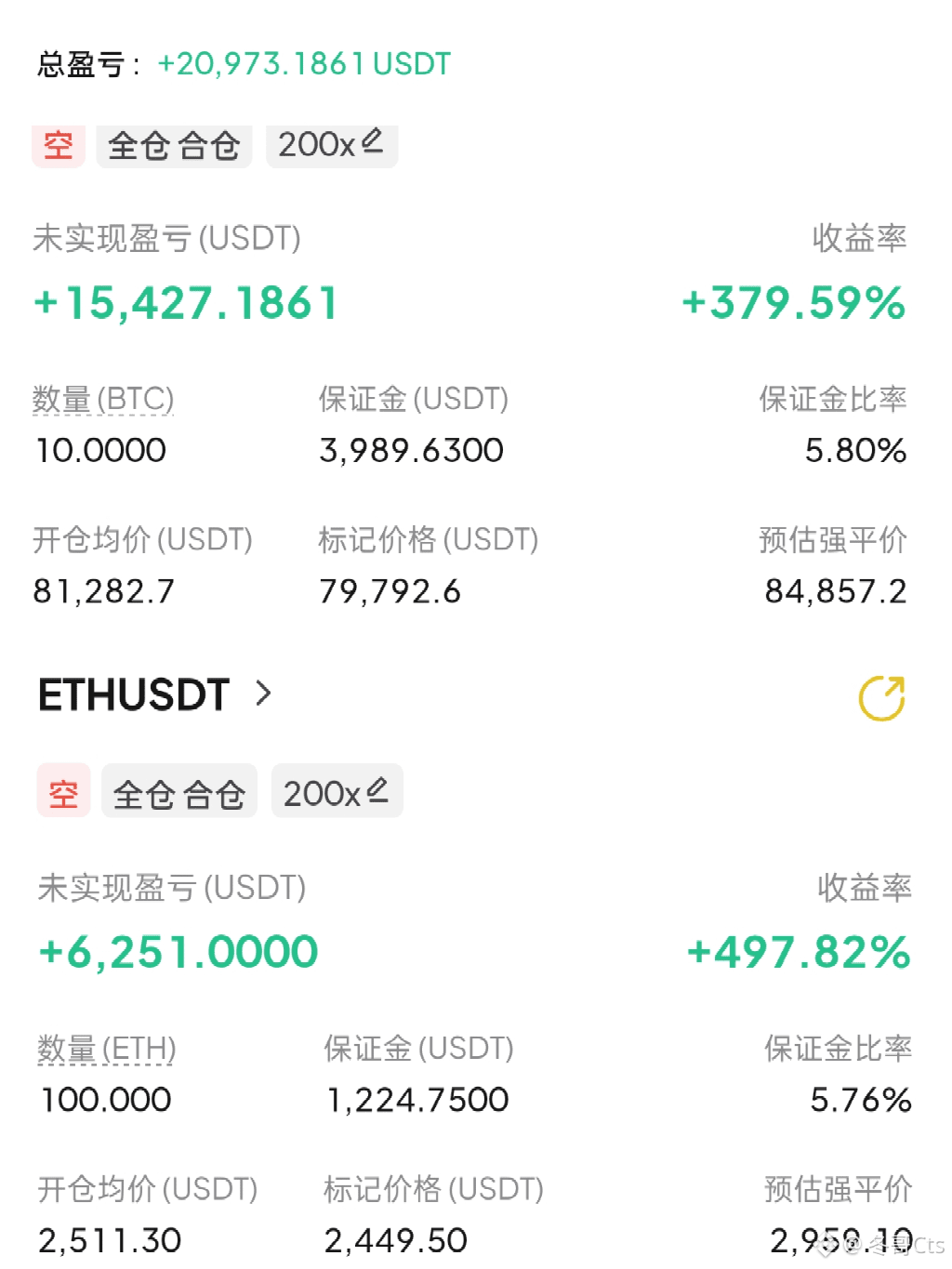Edit 200x leverage on the BTC position
This screenshot has width=952, height=1269.
(332, 145)
